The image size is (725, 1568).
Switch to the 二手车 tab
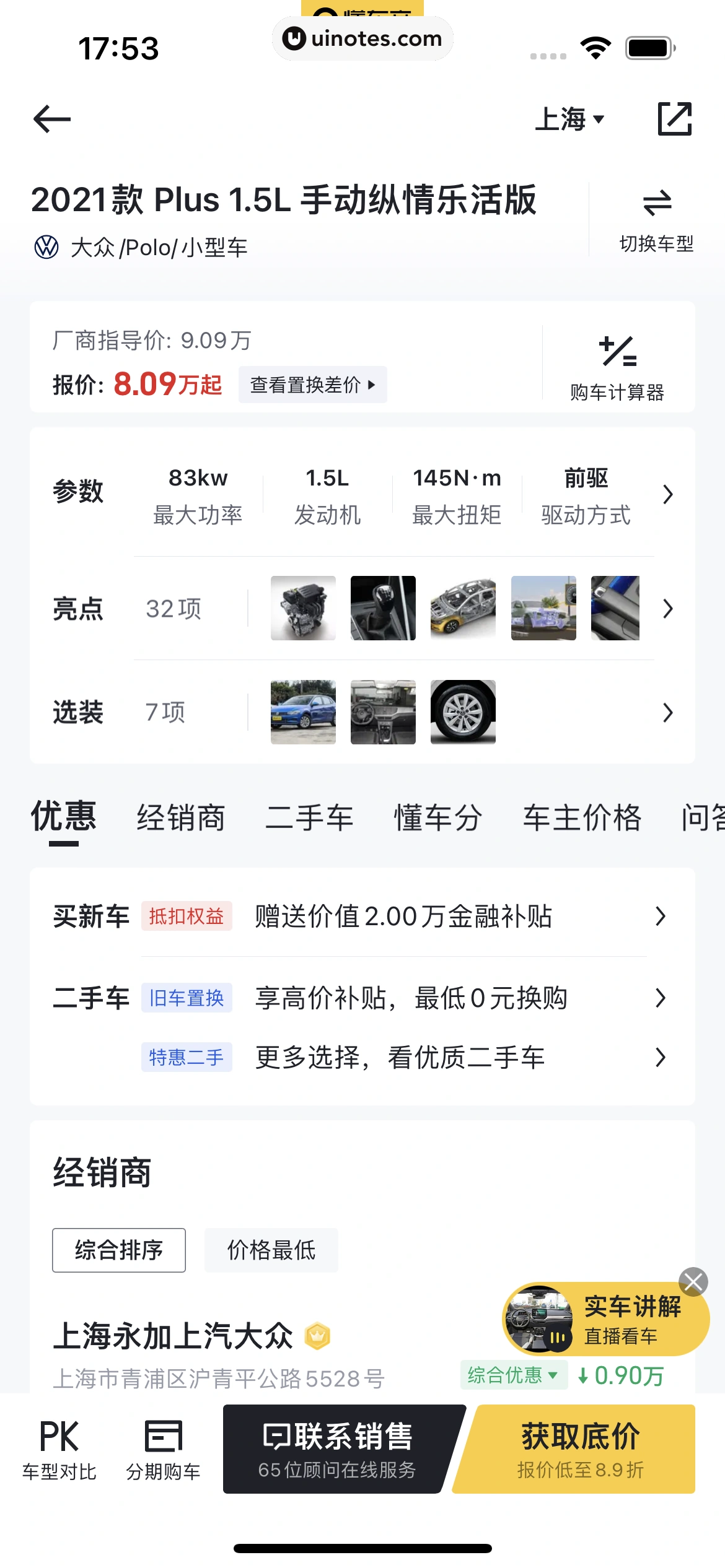309,818
